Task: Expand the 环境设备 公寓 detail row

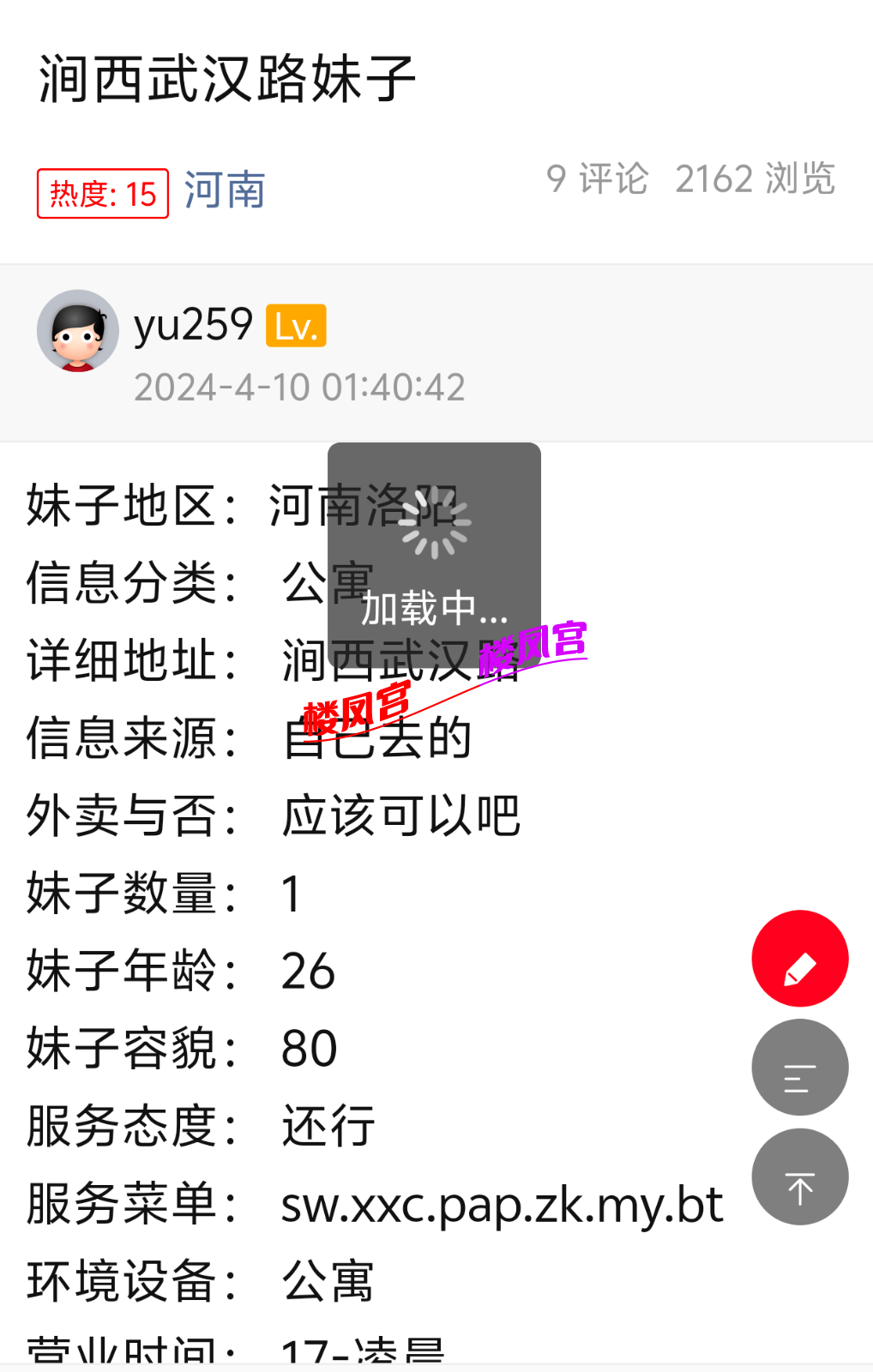Action: point(328,1280)
